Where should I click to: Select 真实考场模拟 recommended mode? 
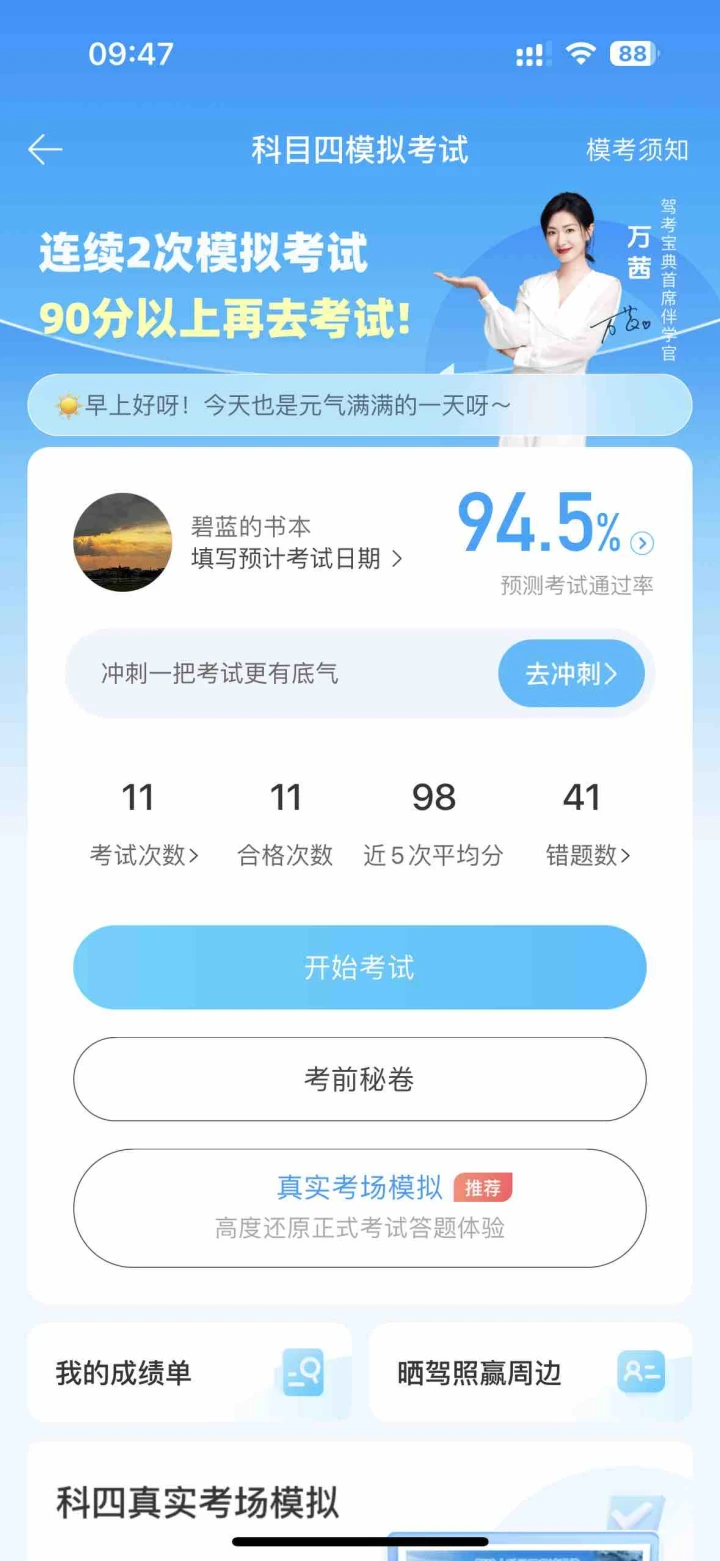pyautogui.click(x=360, y=1208)
